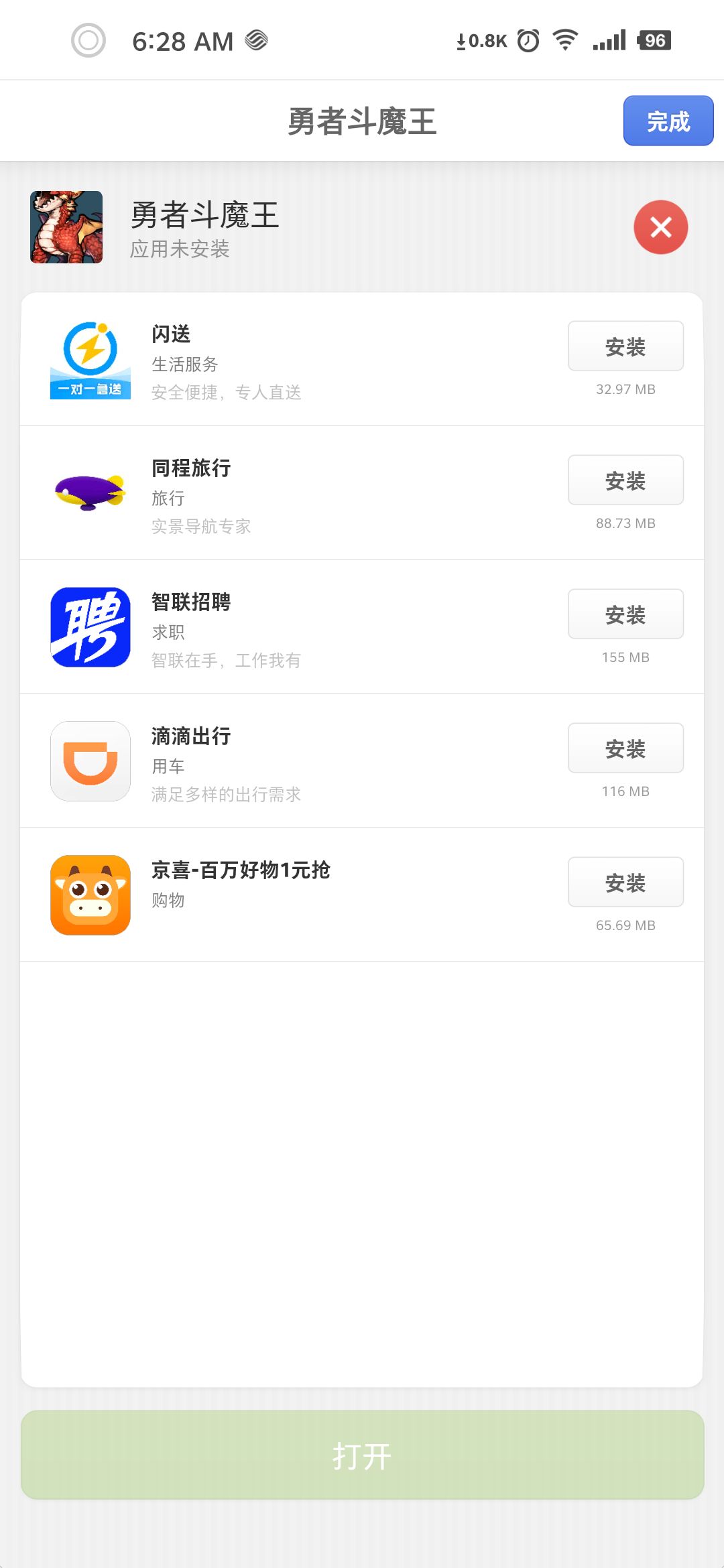724x1568 pixels.
Task: Install the 同程旅行 app
Action: [625, 480]
